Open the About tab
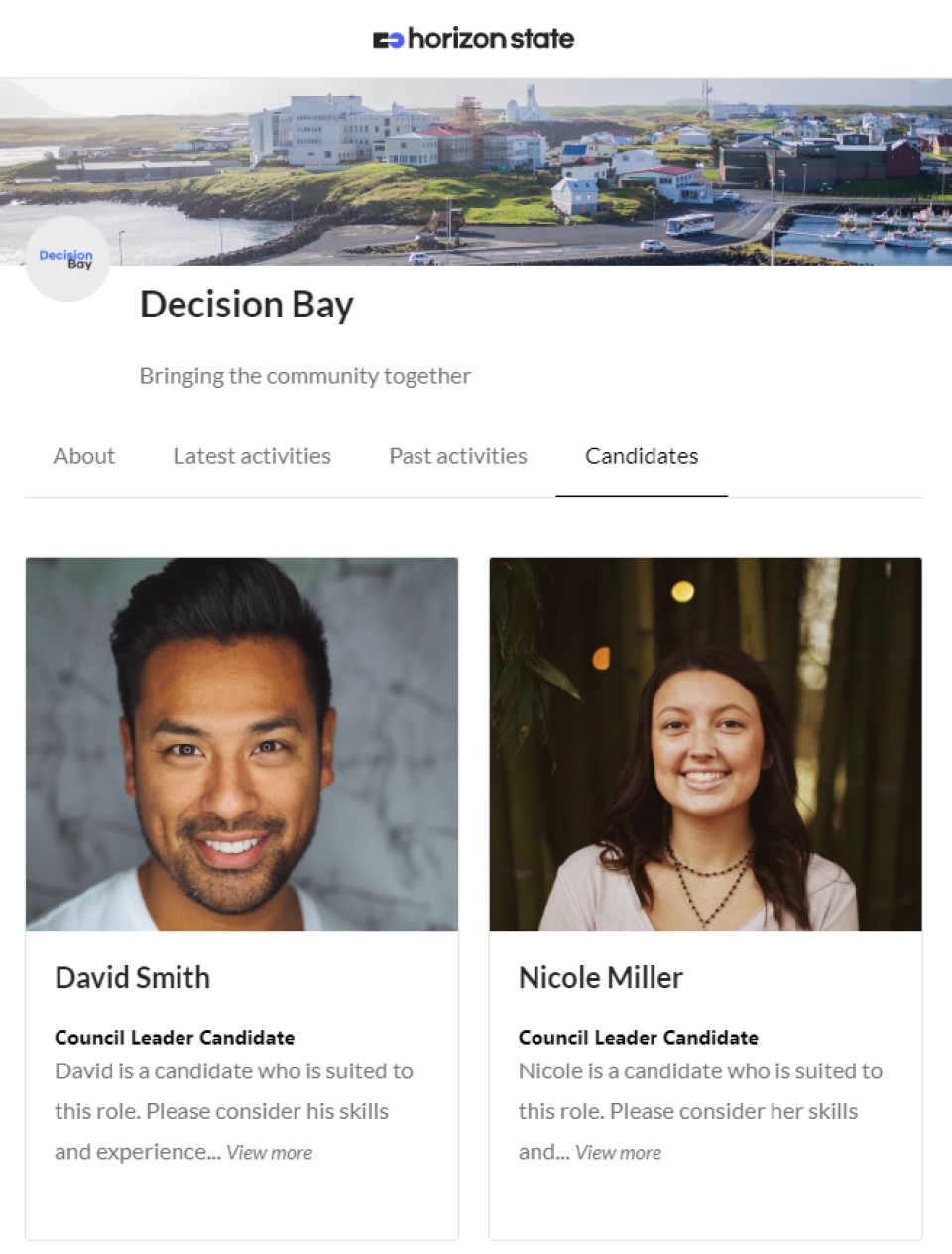The height and width of the screenshot is (1254, 952). (83, 456)
